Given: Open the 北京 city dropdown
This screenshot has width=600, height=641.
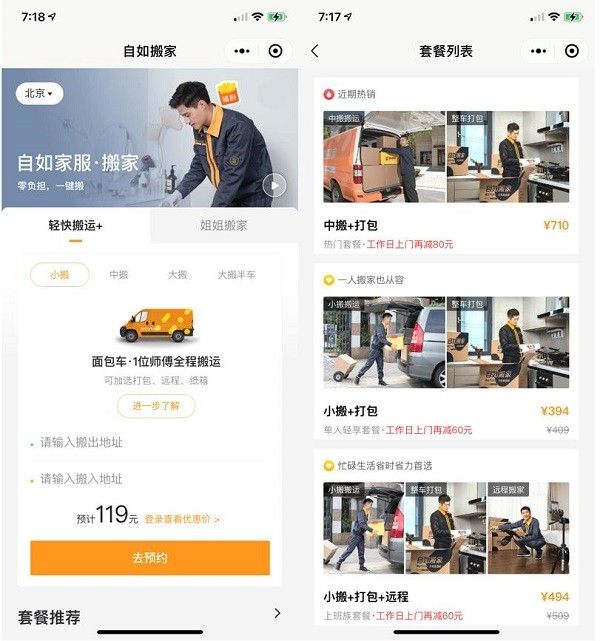Looking at the screenshot, I should (x=40, y=93).
